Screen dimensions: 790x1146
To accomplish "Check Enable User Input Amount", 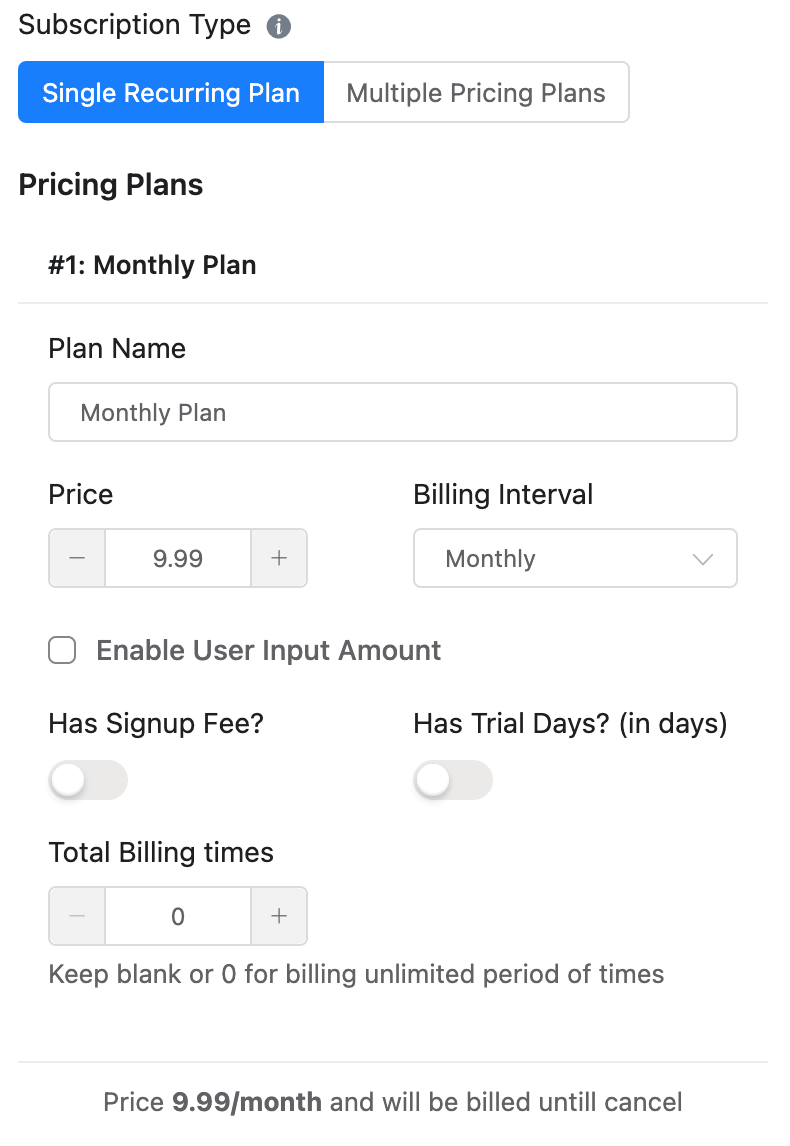I will [63, 651].
